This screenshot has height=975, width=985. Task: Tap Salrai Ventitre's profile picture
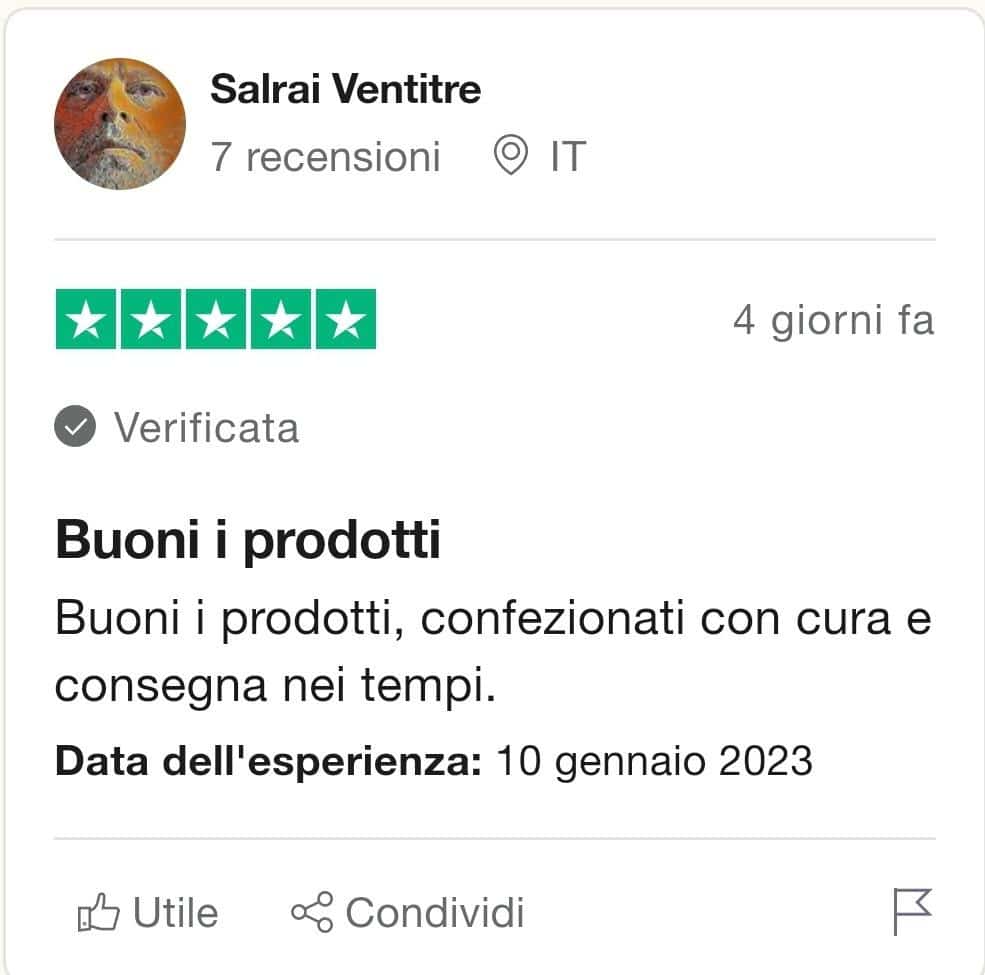120,124
